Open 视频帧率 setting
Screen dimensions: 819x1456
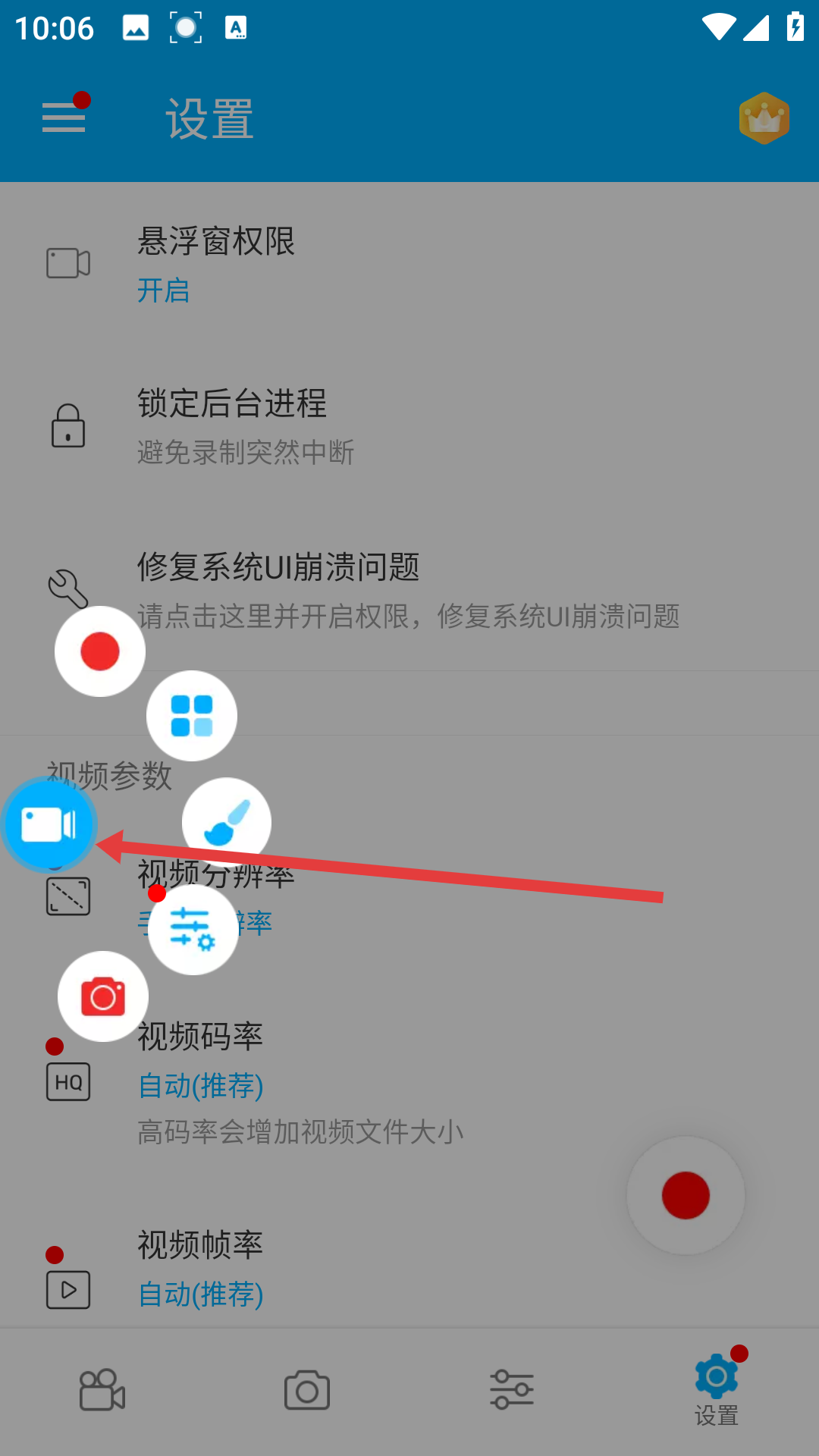pos(409,1268)
